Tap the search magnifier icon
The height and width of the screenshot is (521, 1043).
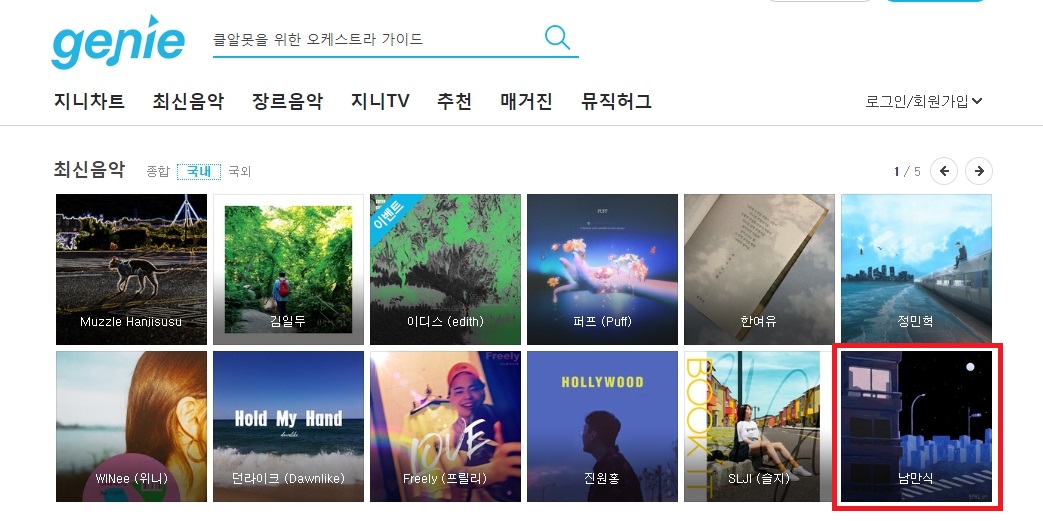(x=557, y=38)
